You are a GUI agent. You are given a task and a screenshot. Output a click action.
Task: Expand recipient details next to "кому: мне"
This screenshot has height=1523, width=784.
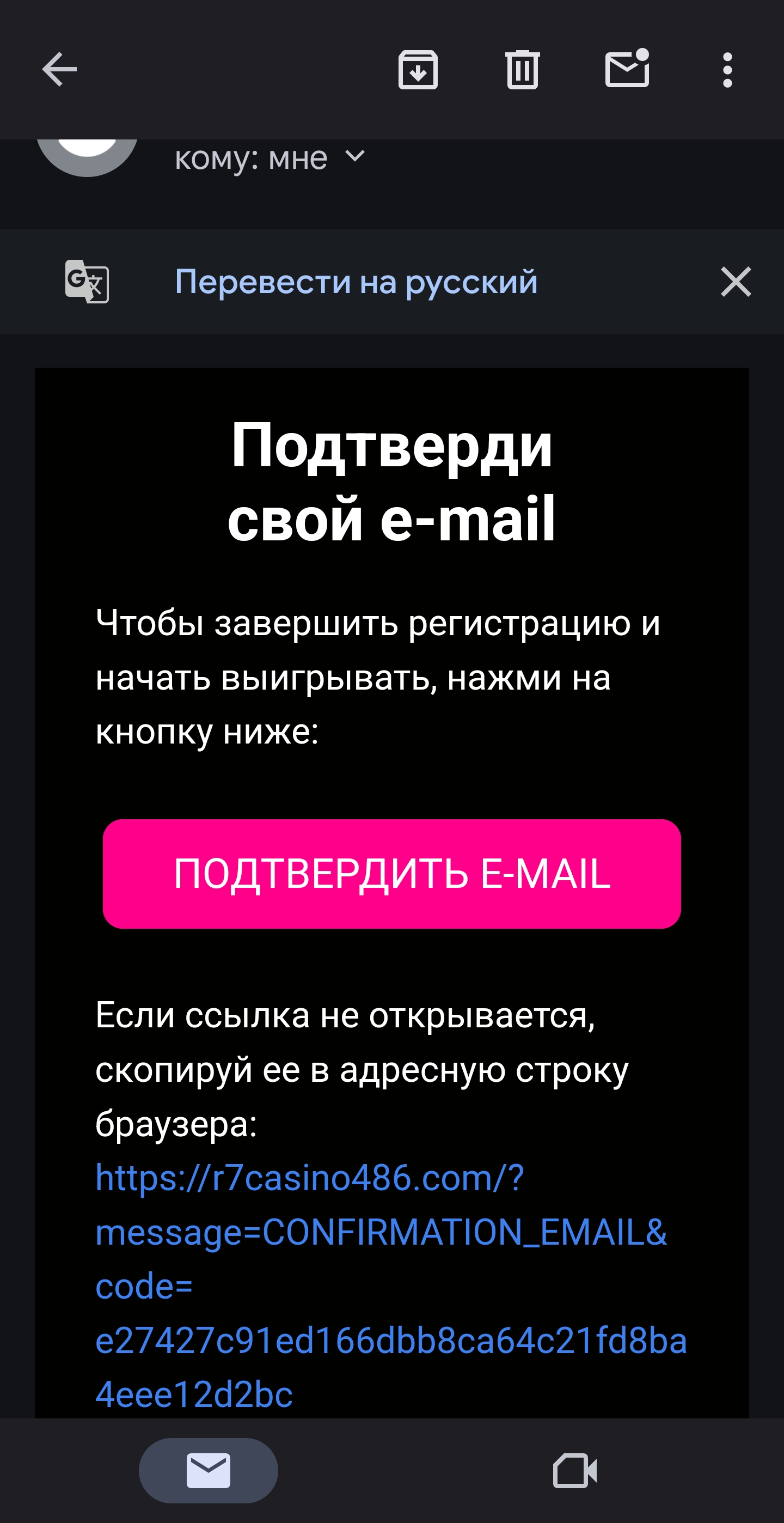click(354, 157)
